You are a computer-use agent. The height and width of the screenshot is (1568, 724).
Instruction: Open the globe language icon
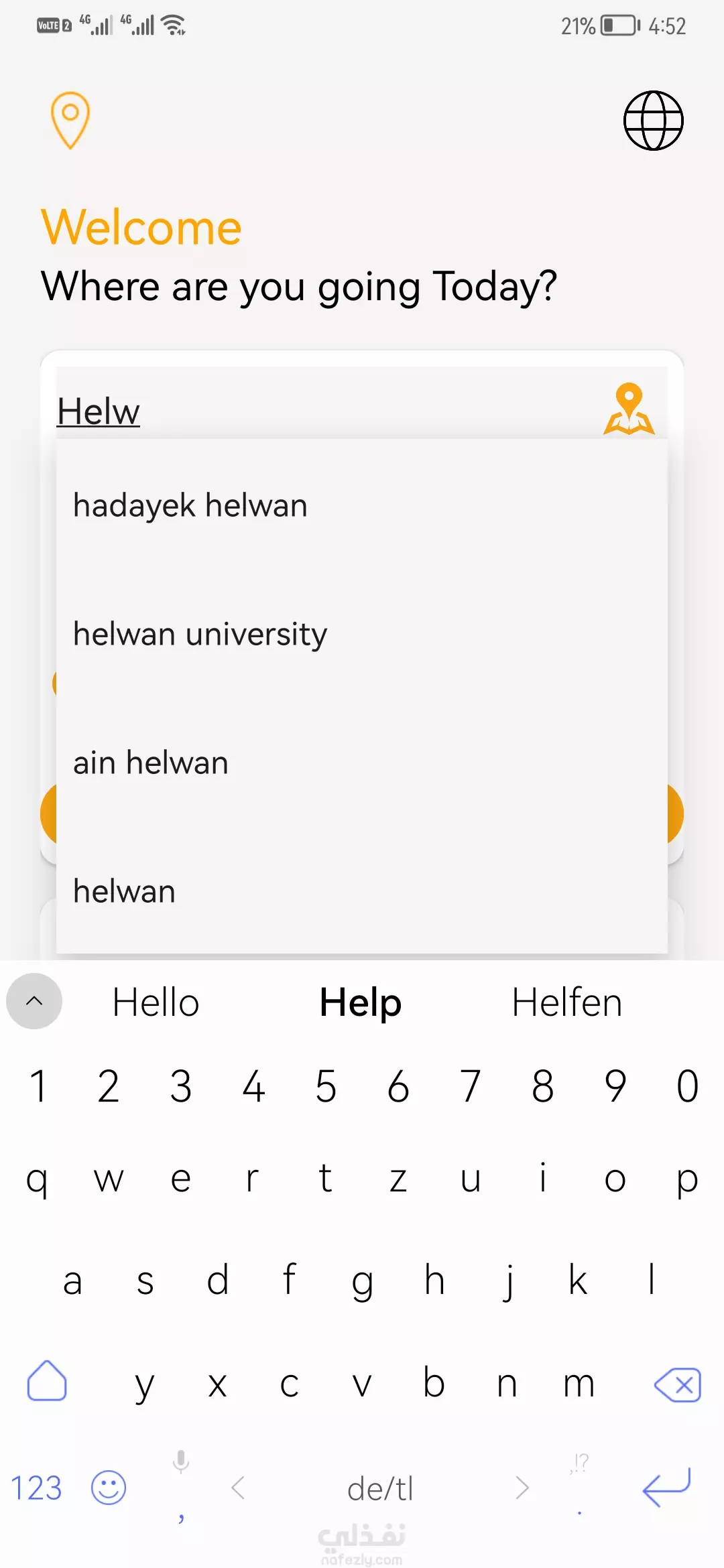653,121
